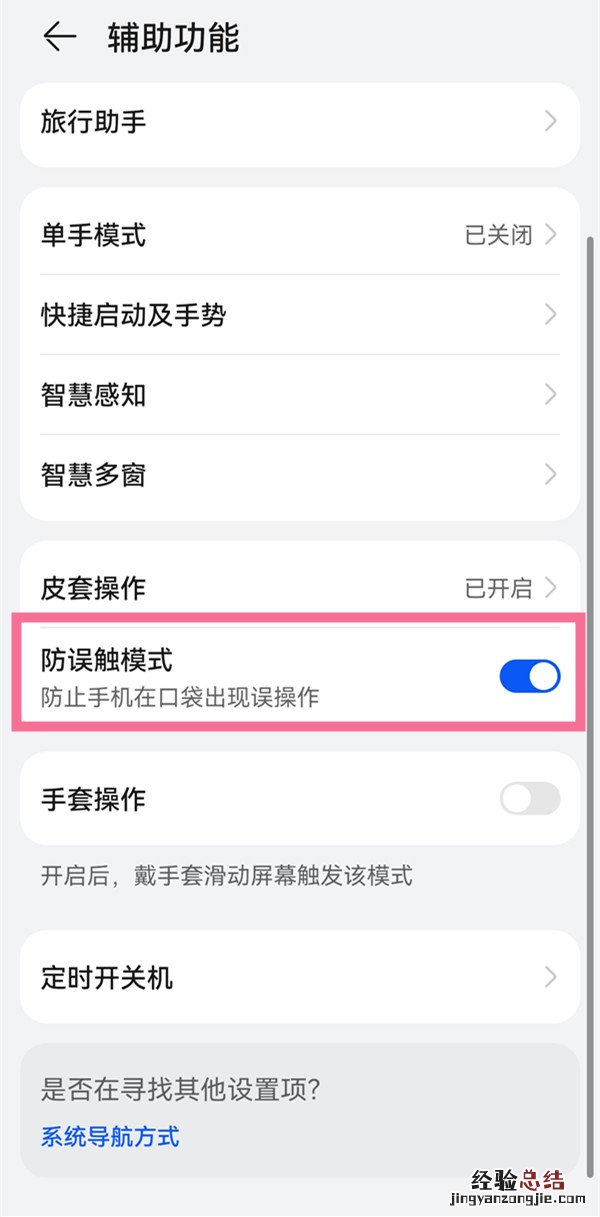
Task: Go back using the top arrow
Action: (59, 37)
